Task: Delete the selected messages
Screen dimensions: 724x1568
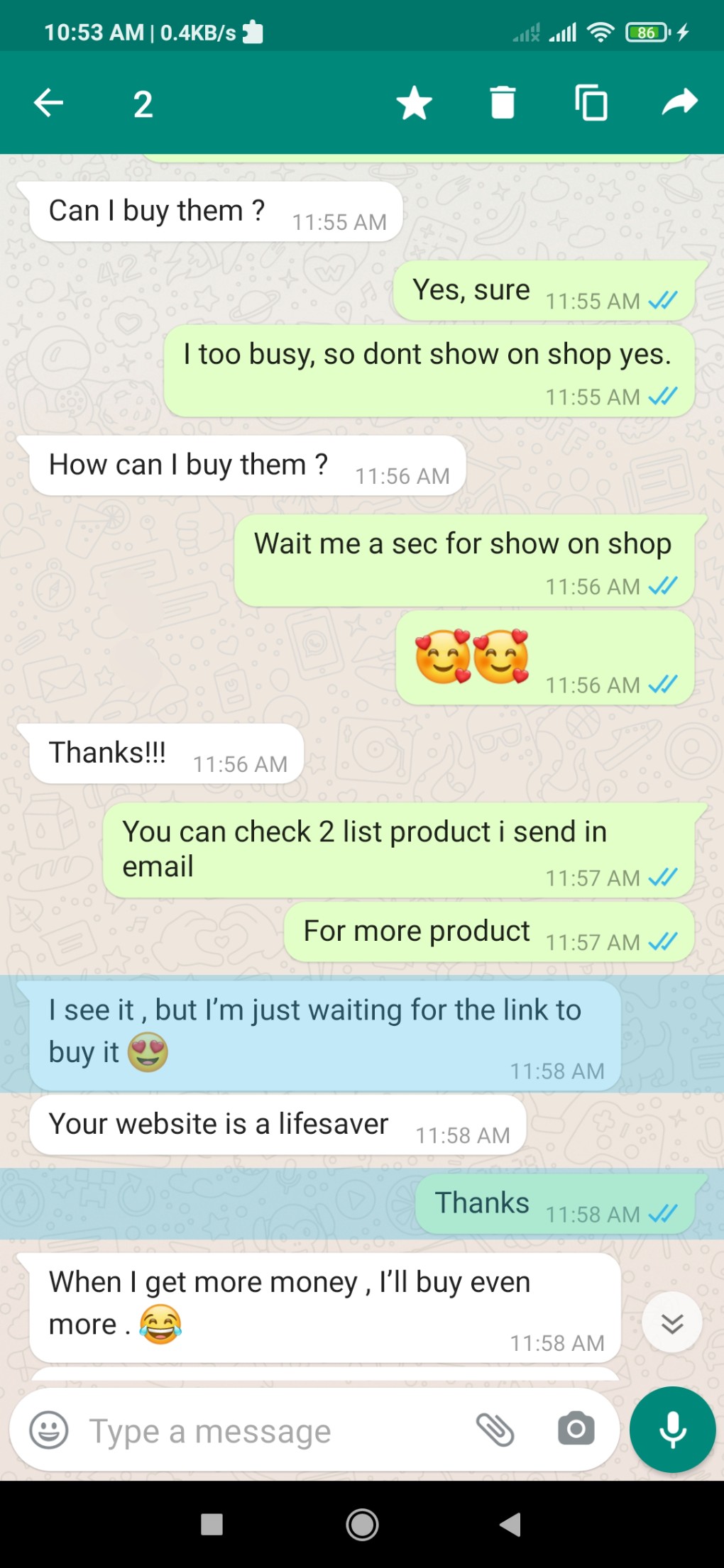Action: tap(503, 104)
